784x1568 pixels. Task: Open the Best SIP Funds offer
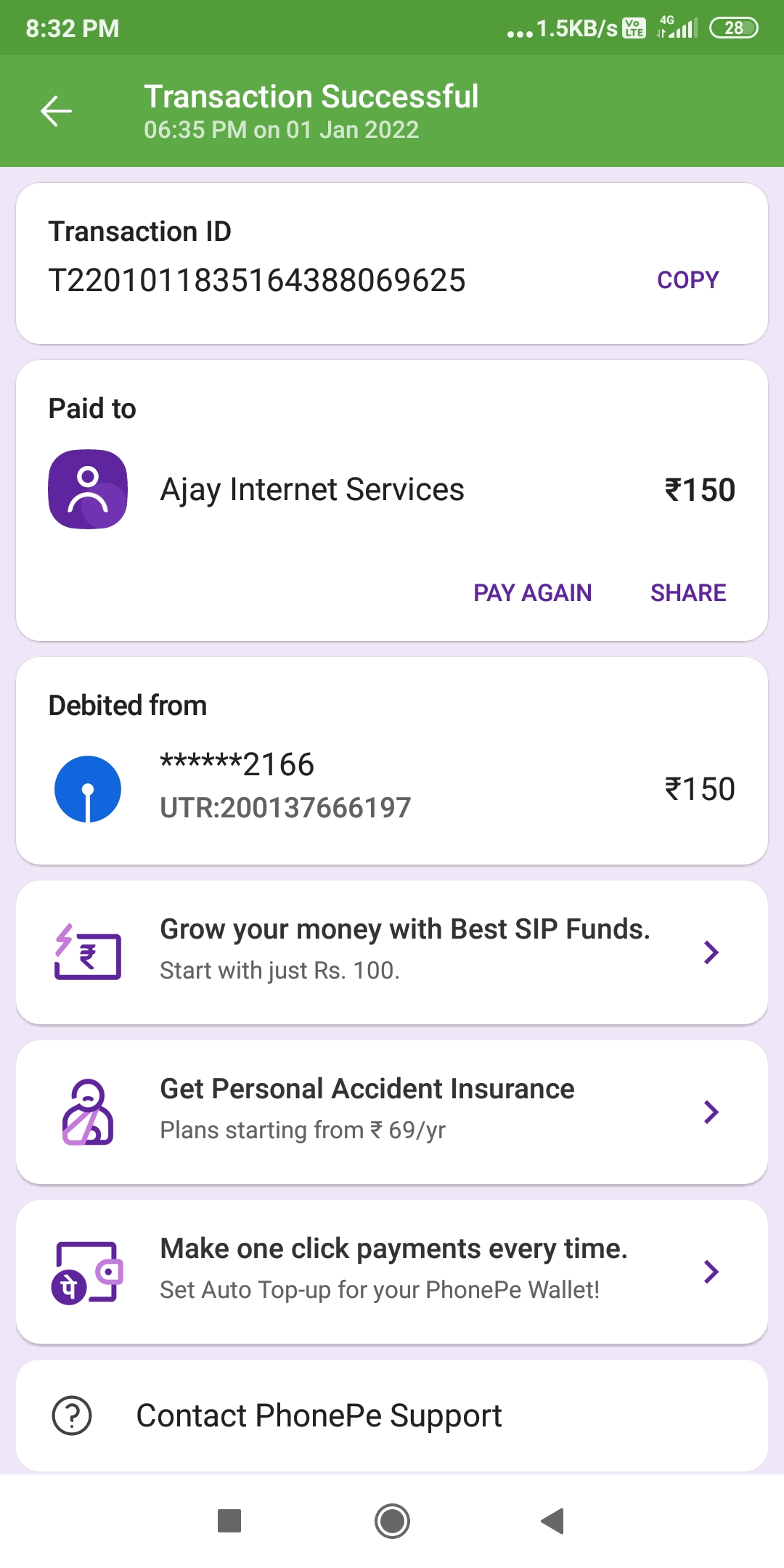pos(392,952)
